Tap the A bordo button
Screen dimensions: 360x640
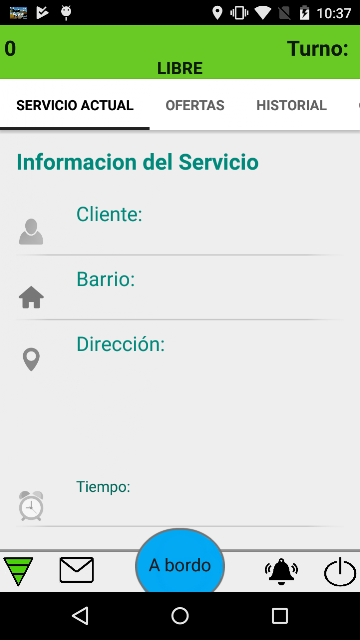(x=180, y=565)
